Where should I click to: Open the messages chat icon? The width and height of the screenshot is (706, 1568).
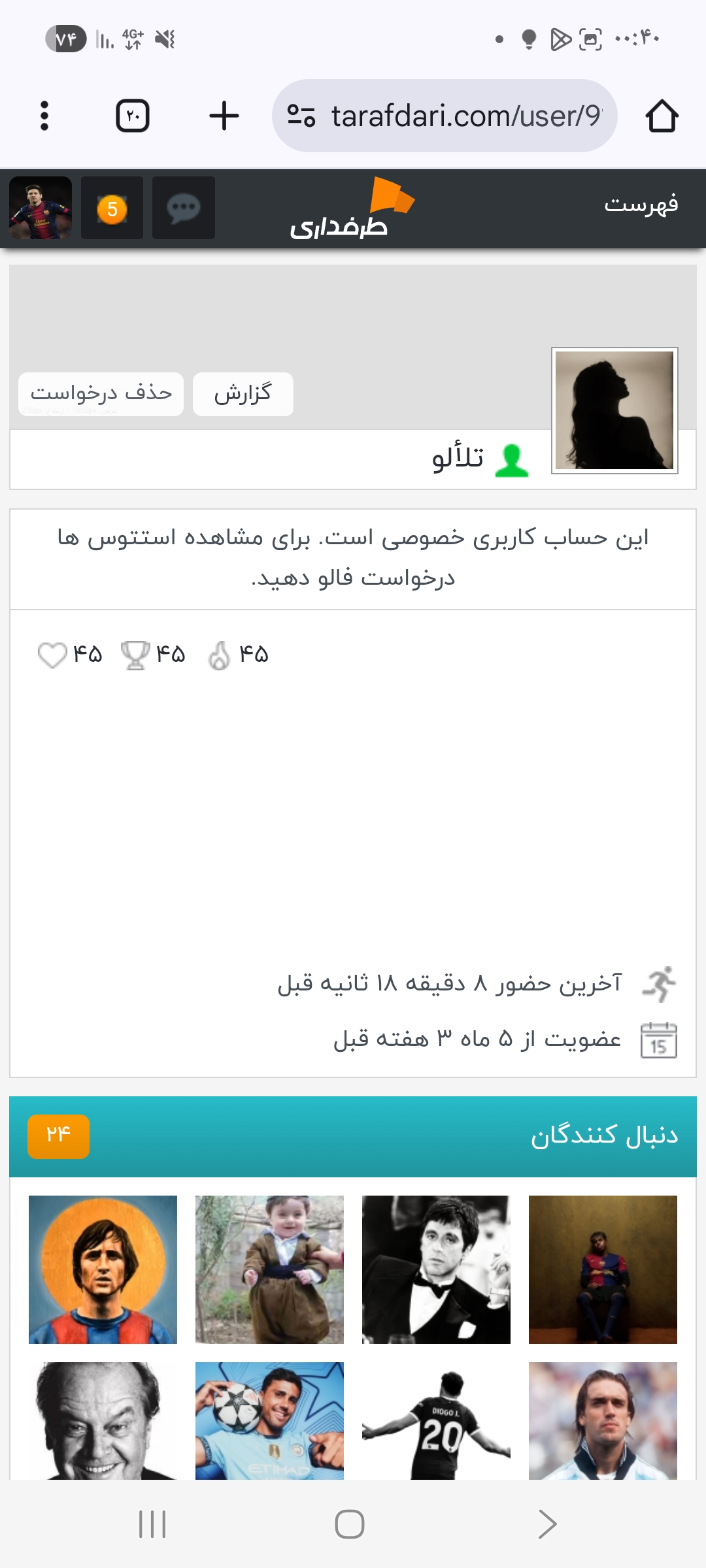(184, 208)
